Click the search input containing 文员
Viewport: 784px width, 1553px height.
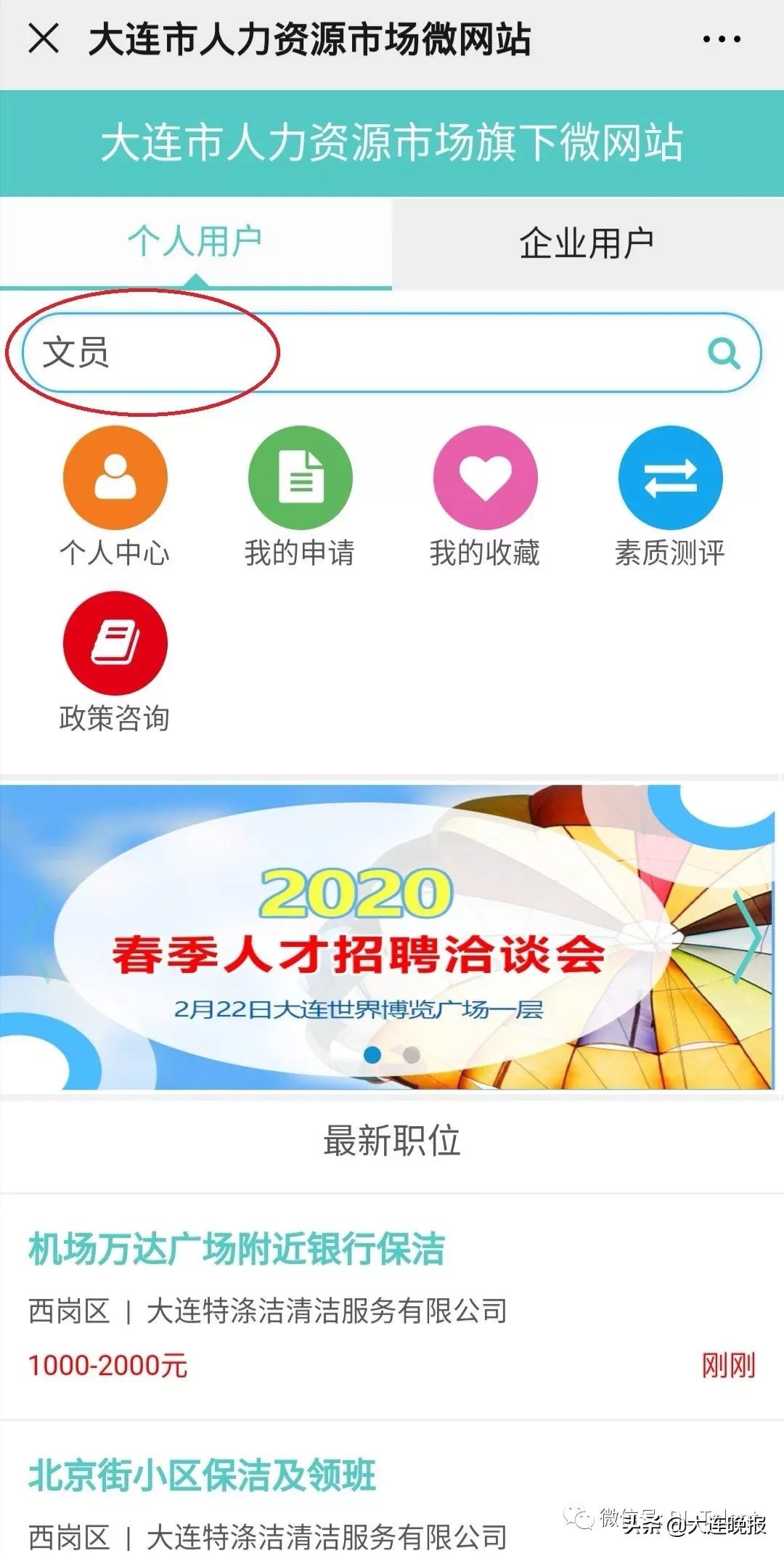pos(290,354)
